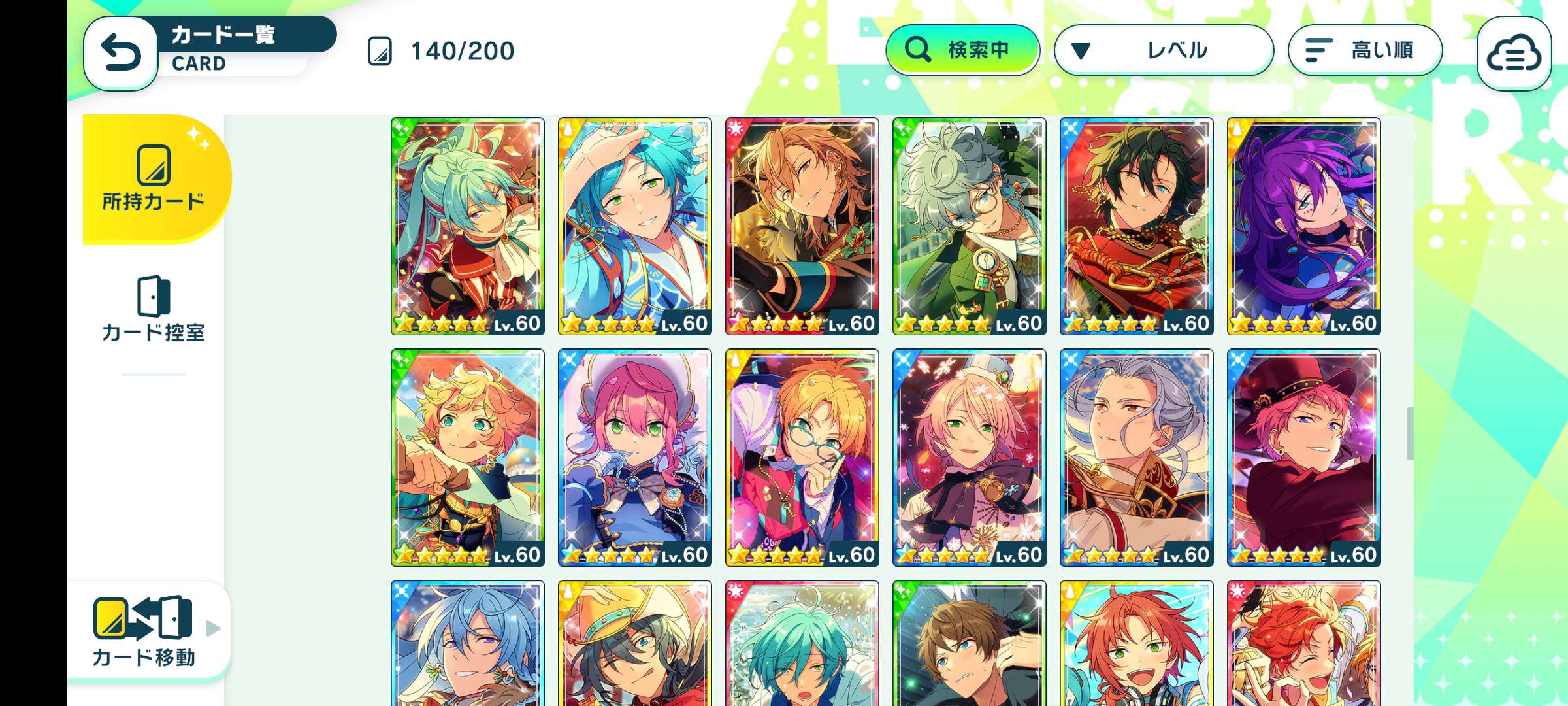
Task: Open the mint-haired card with red striped outfit
Action: coord(467,226)
